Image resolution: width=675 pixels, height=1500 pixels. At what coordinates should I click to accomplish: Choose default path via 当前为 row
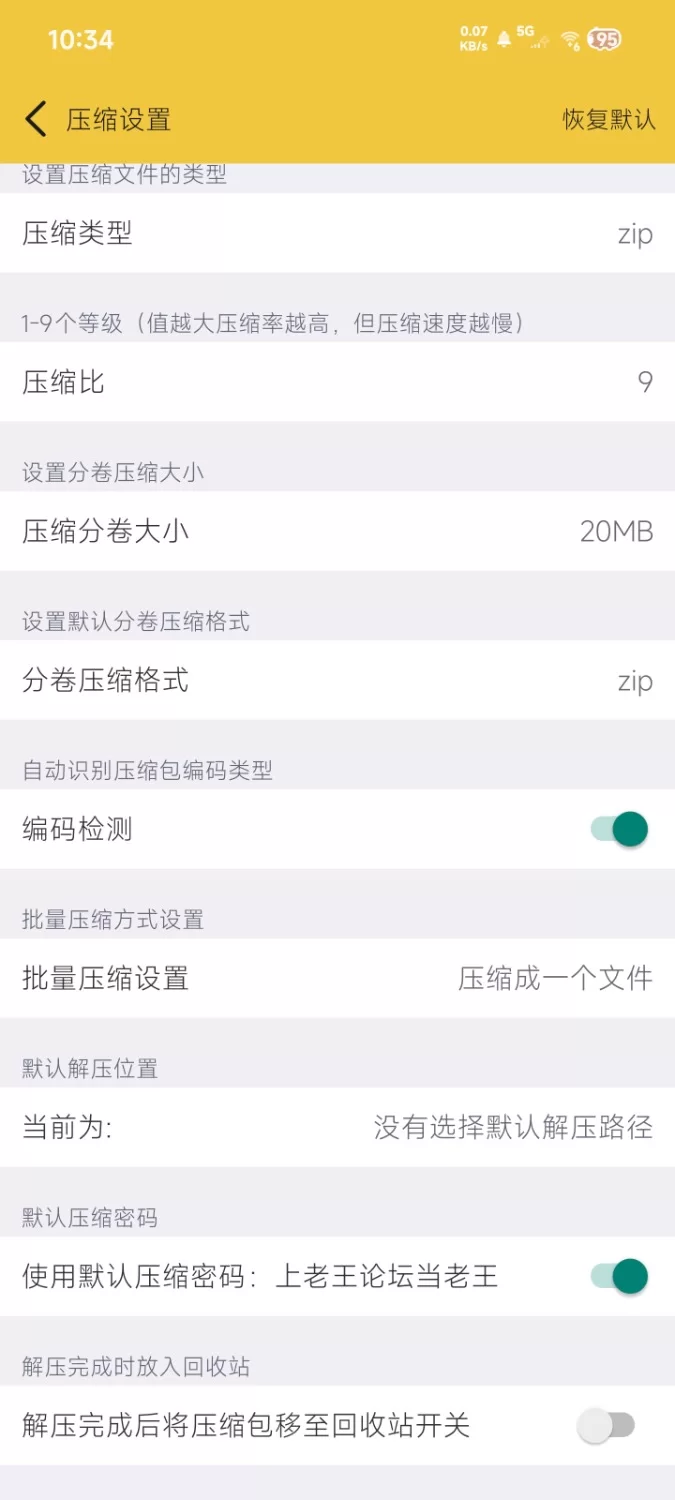tap(337, 1127)
